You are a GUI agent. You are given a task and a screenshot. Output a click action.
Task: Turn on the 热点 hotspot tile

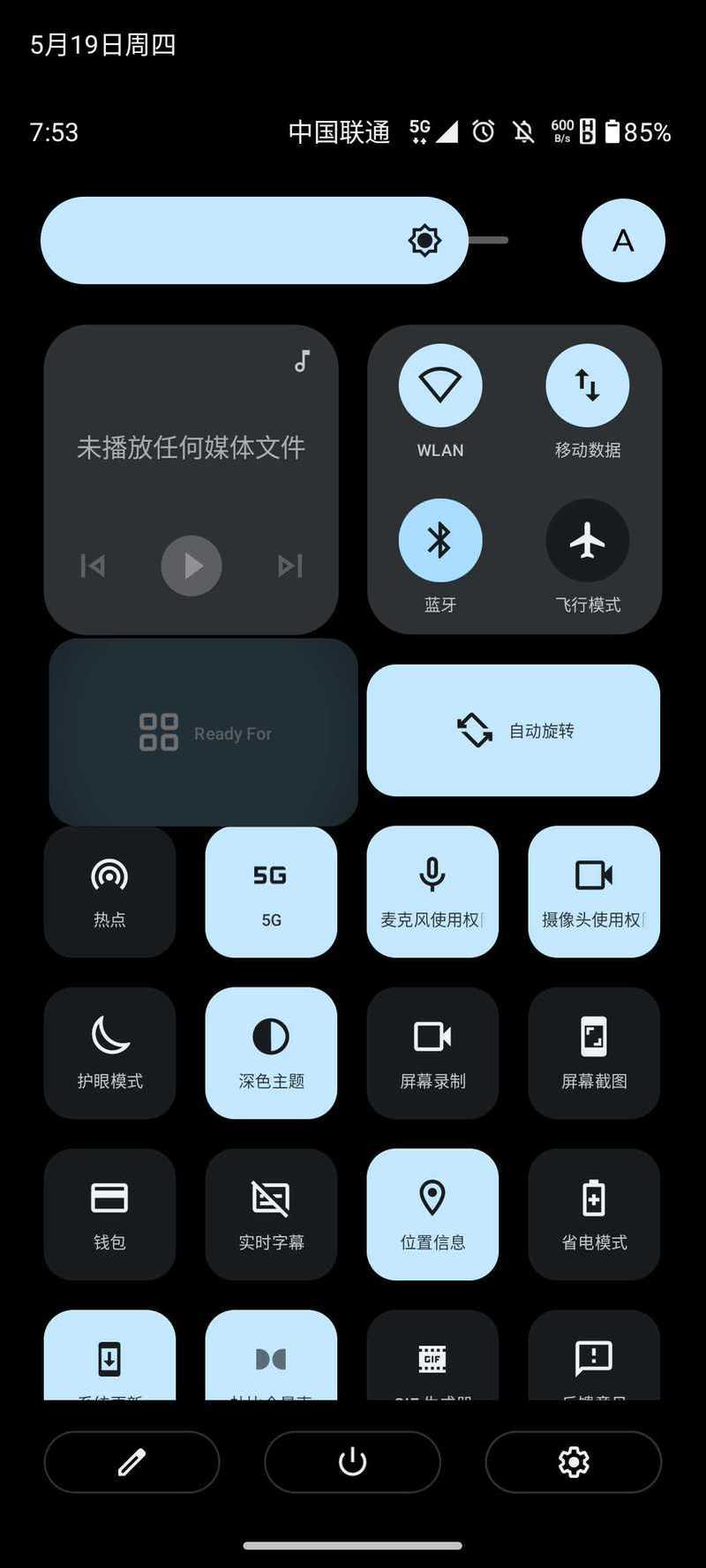click(109, 892)
